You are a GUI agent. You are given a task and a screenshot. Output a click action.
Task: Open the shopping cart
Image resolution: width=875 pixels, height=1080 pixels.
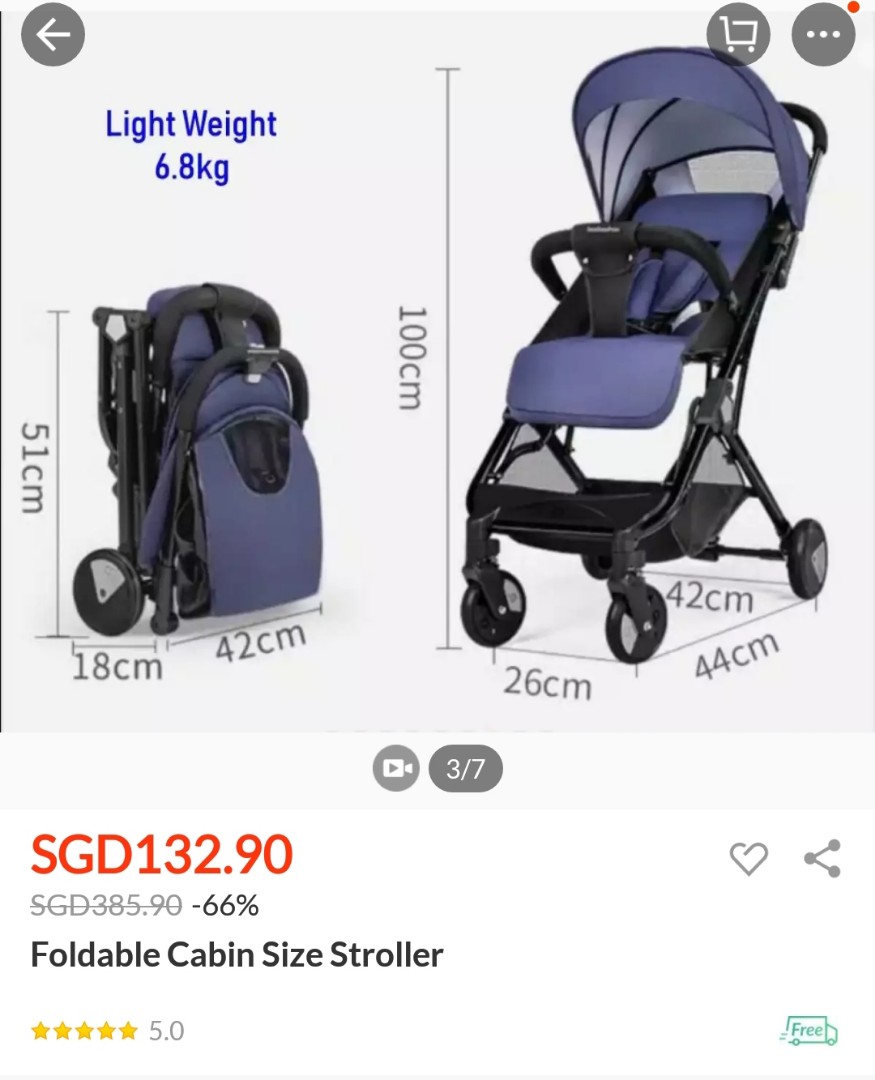pyautogui.click(x=738, y=35)
